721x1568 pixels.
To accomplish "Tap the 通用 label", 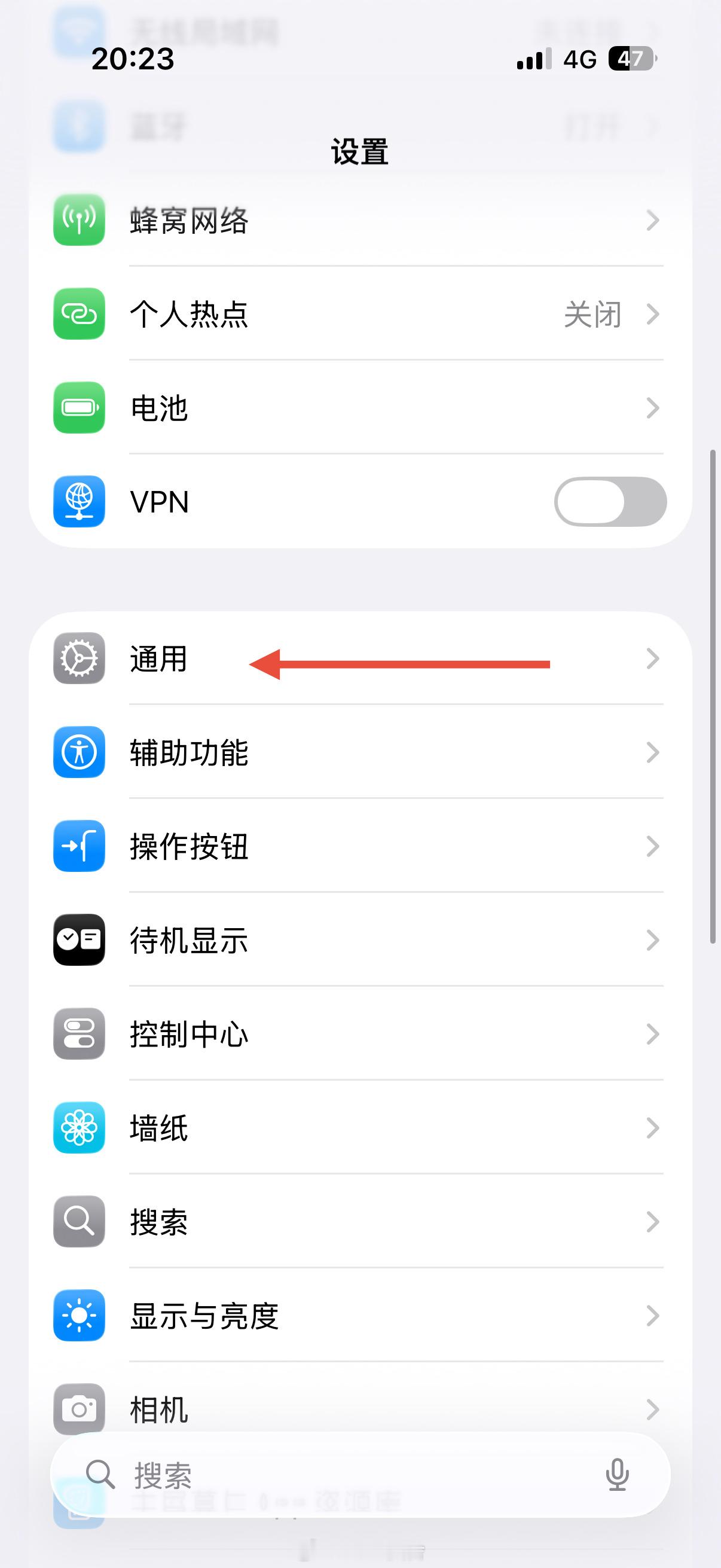I will coord(158,659).
